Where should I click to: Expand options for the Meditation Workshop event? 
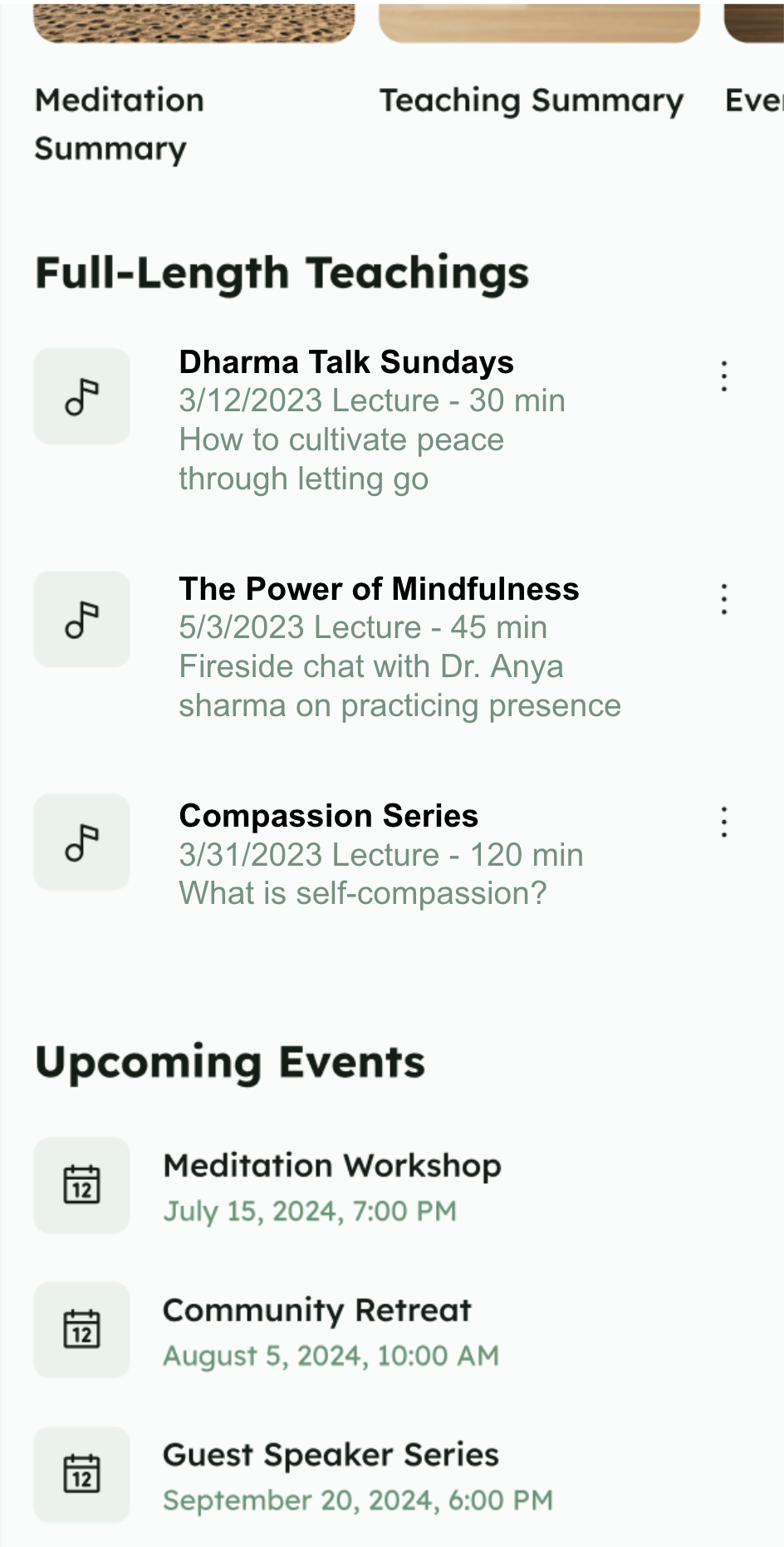click(x=723, y=1185)
